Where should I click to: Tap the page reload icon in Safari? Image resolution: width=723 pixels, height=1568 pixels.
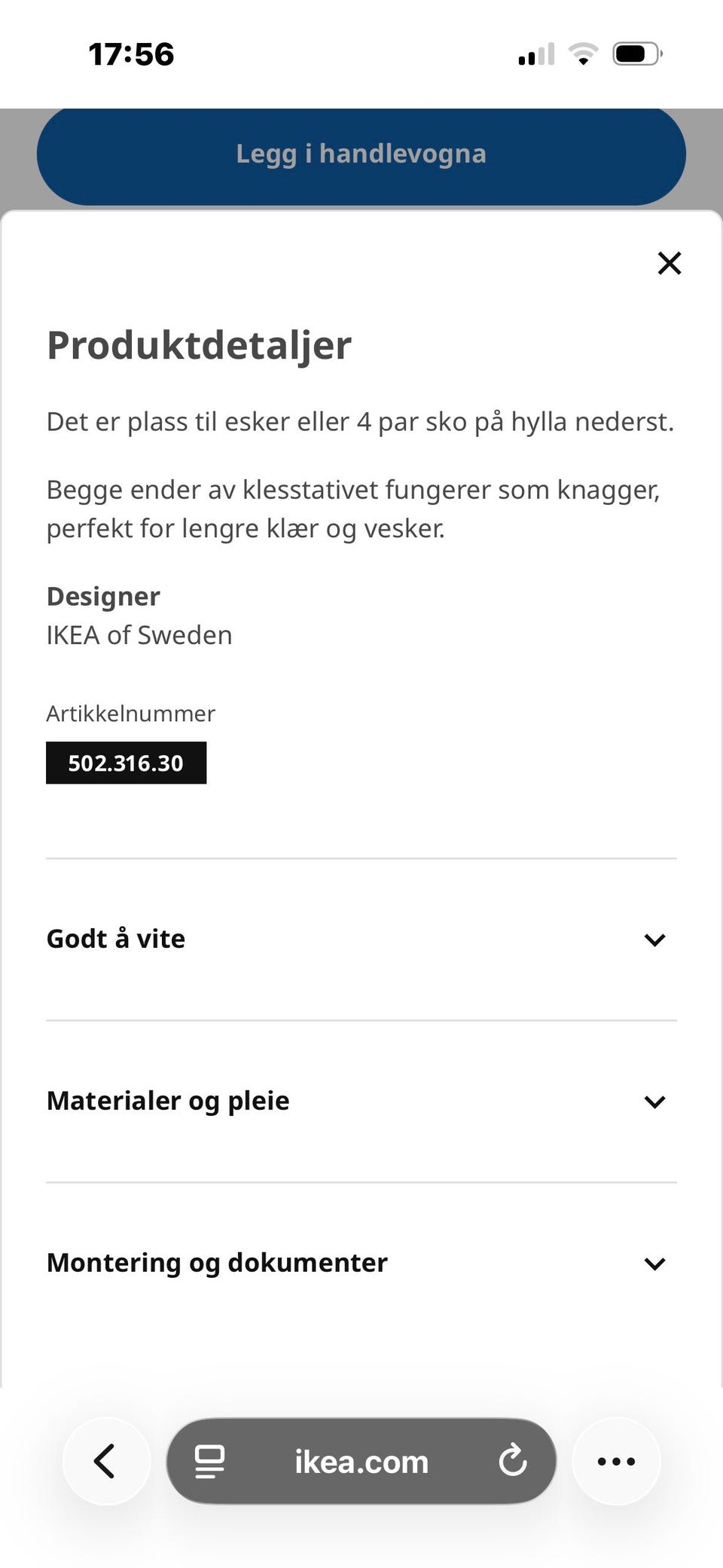tap(514, 1460)
